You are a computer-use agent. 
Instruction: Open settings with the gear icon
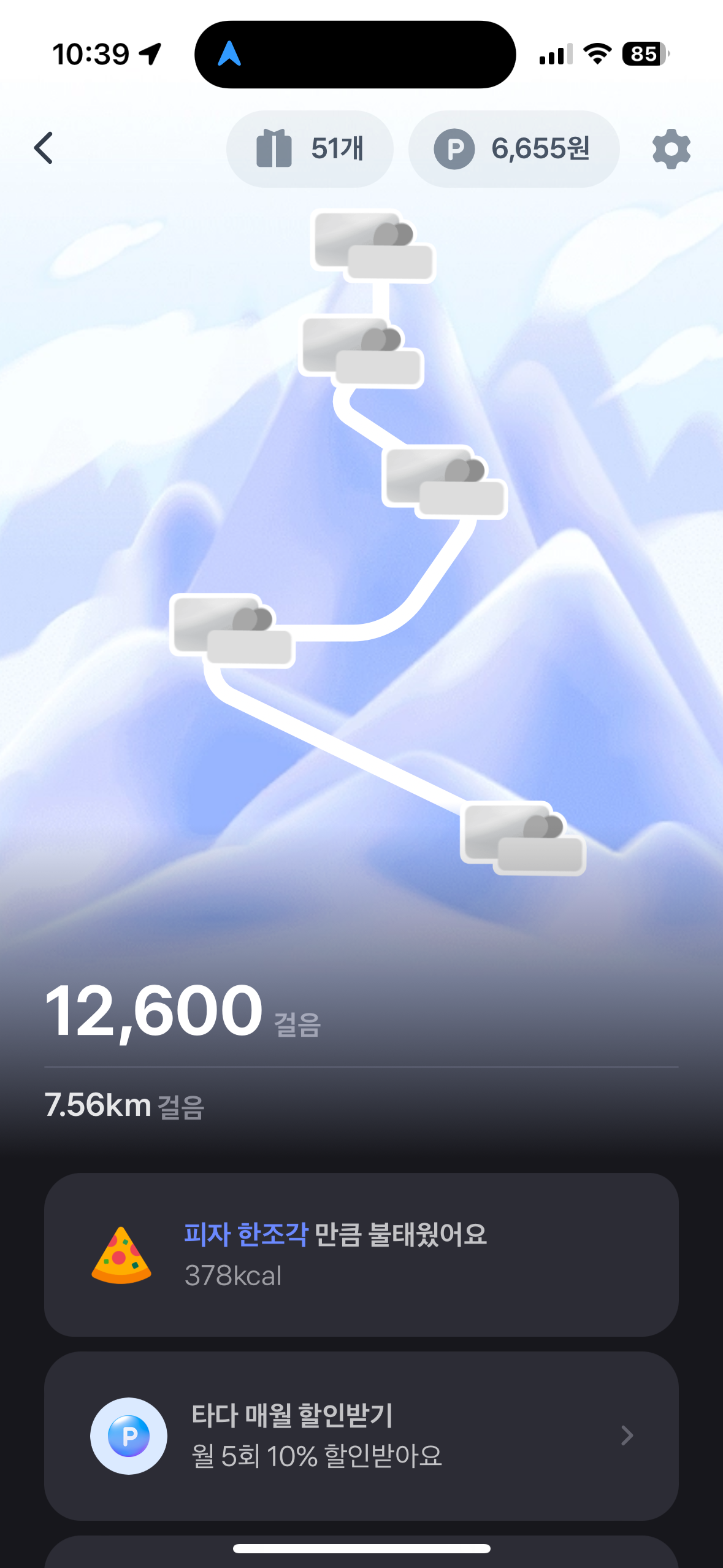click(671, 149)
